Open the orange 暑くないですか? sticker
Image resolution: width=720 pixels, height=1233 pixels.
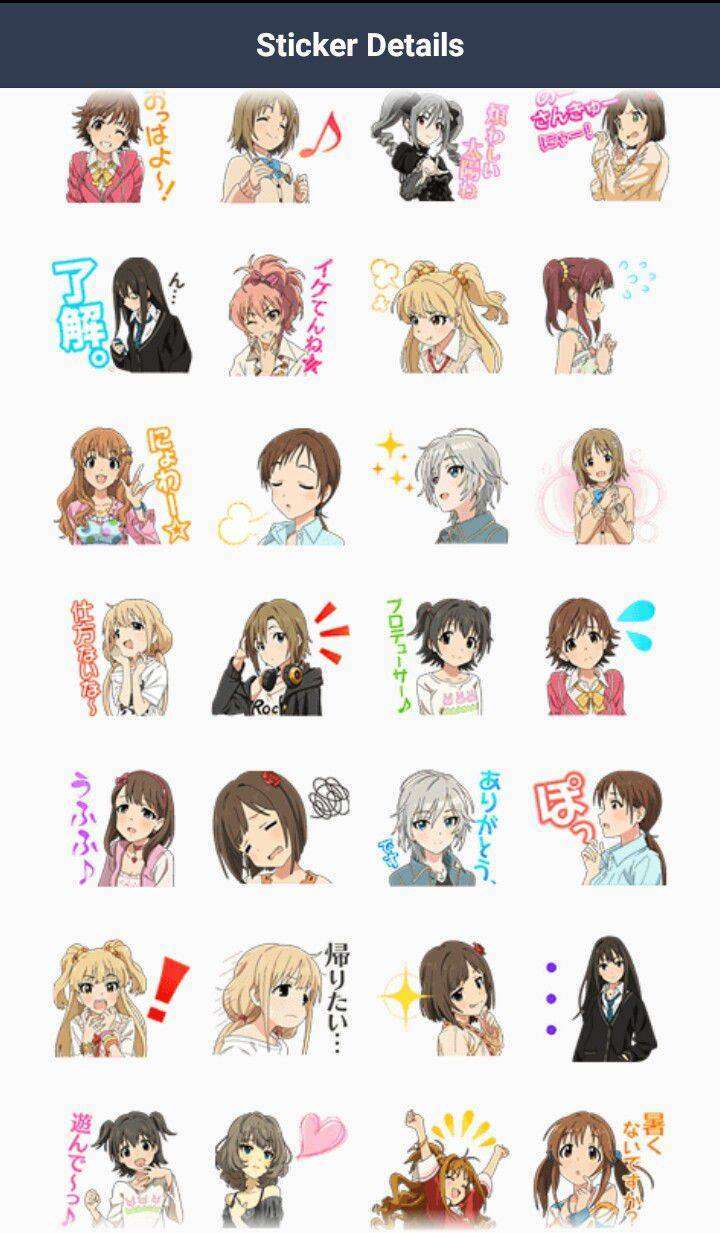(x=599, y=1167)
